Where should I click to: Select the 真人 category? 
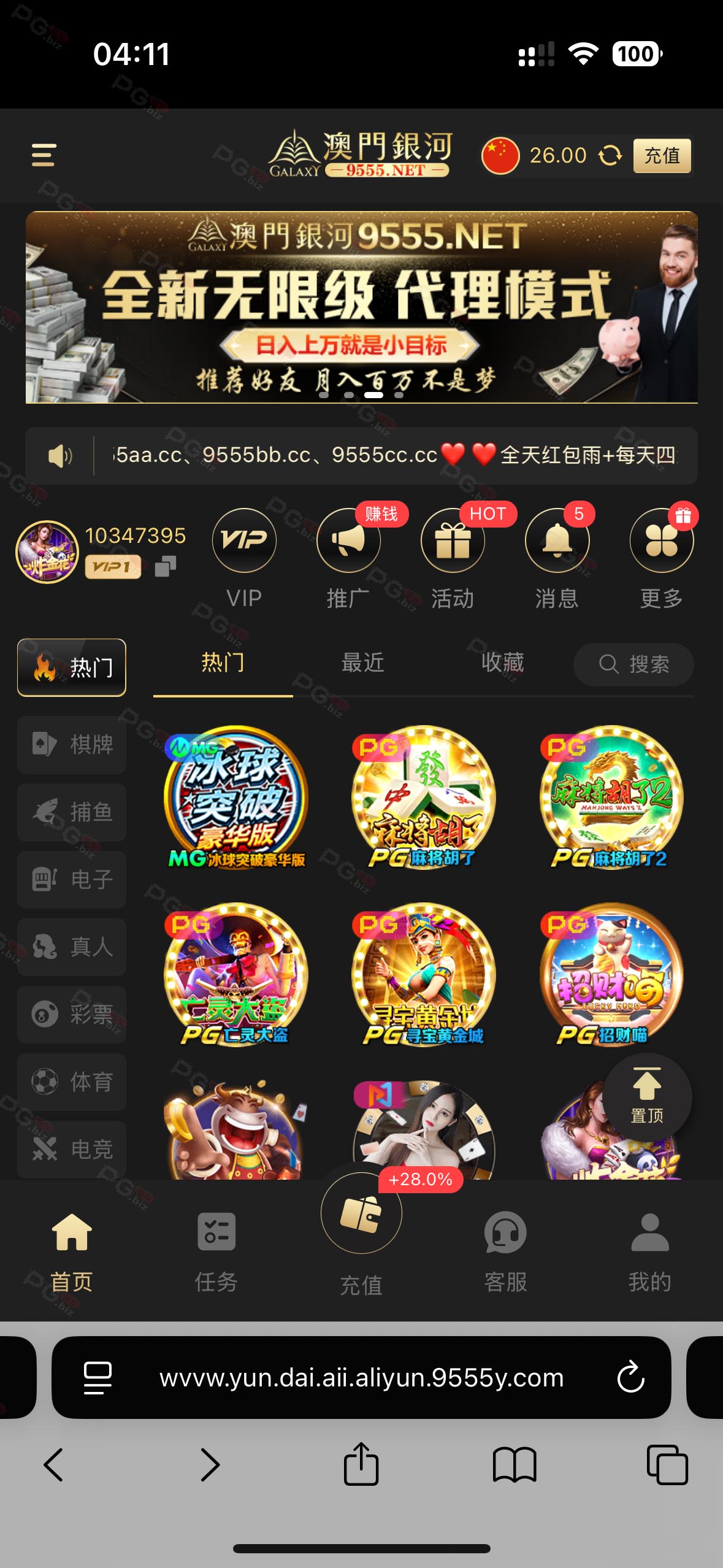point(72,947)
